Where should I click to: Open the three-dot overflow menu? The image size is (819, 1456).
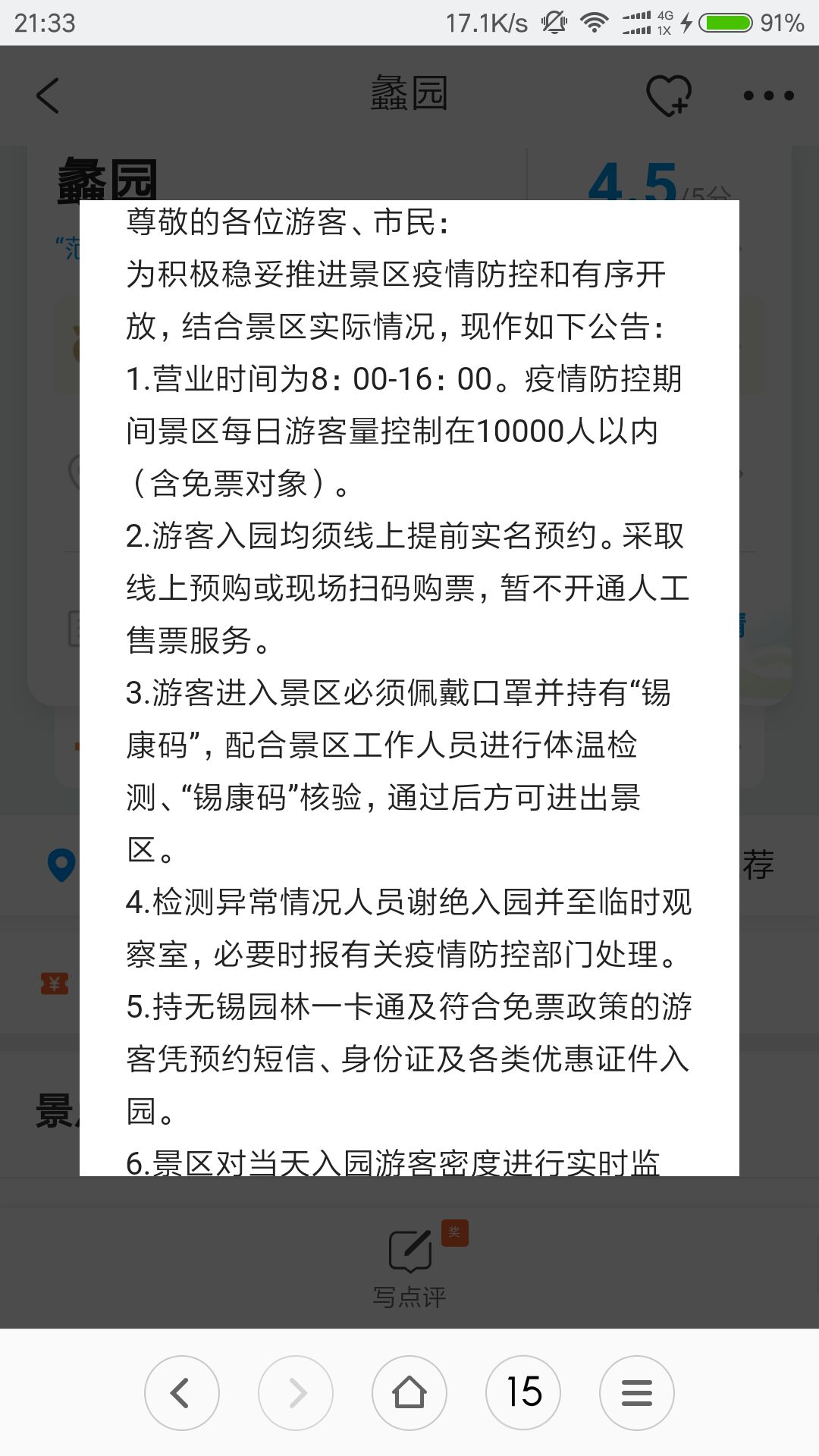tap(768, 96)
